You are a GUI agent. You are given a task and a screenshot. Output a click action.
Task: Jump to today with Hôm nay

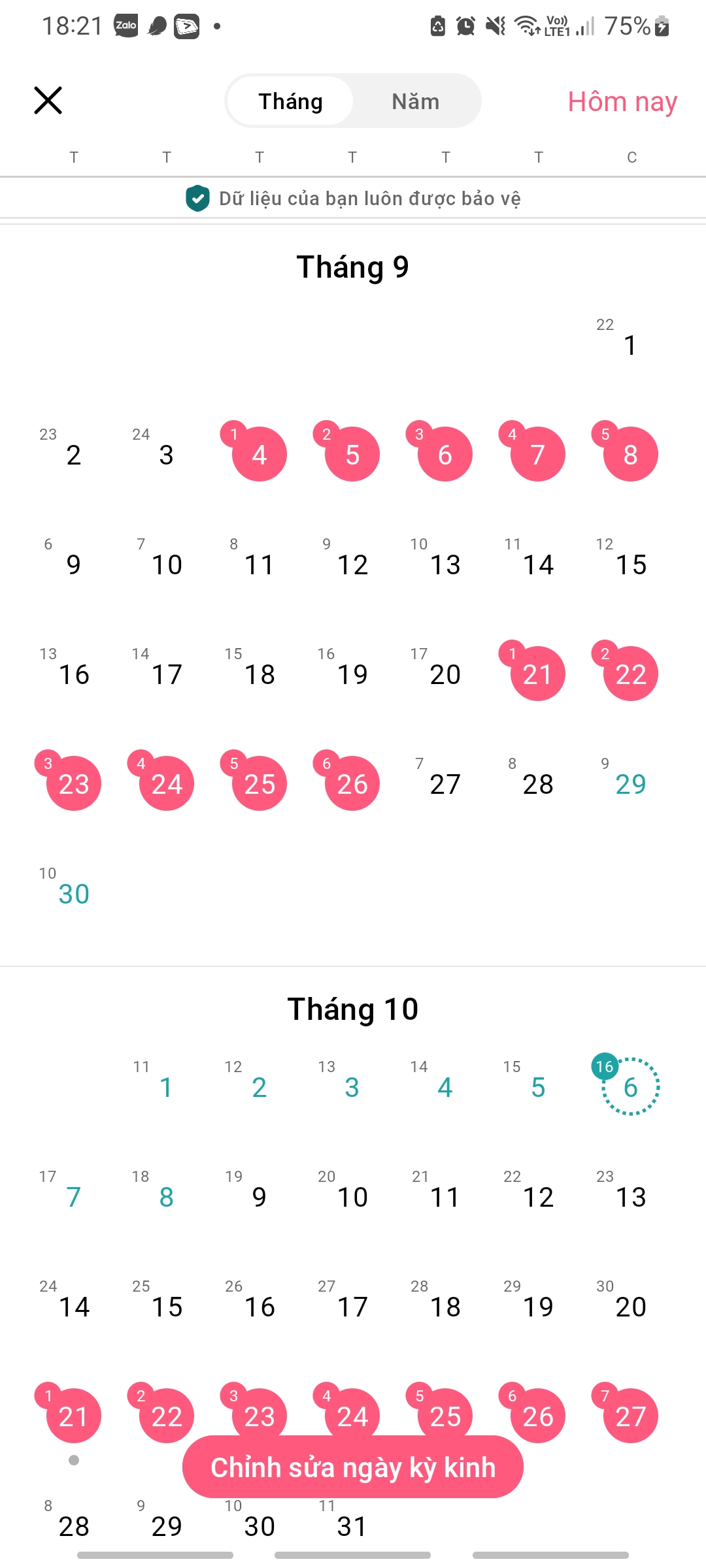tap(622, 102)
